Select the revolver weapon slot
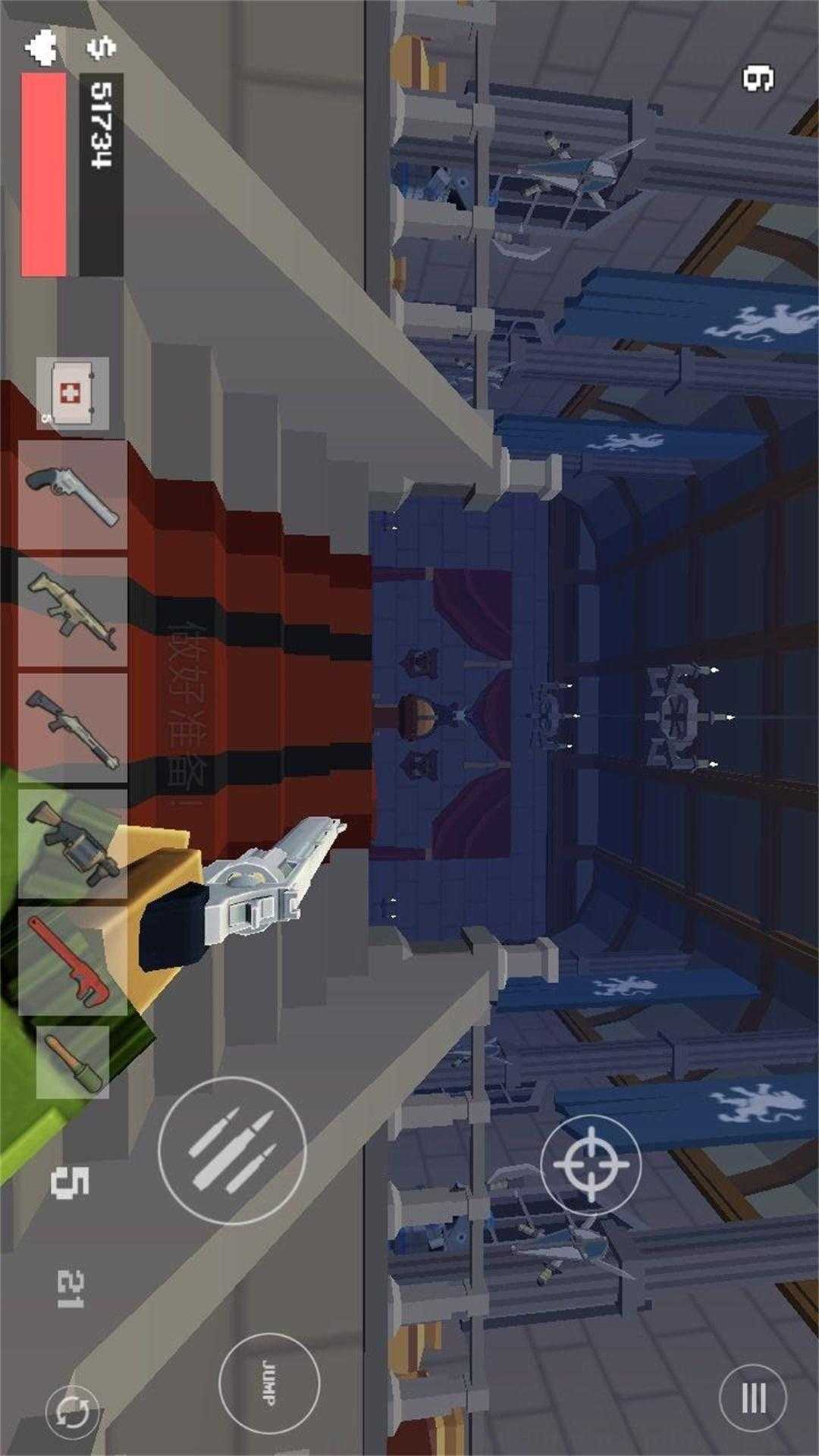This screenshot has height=1456, width=819. (x=72, y=494)
